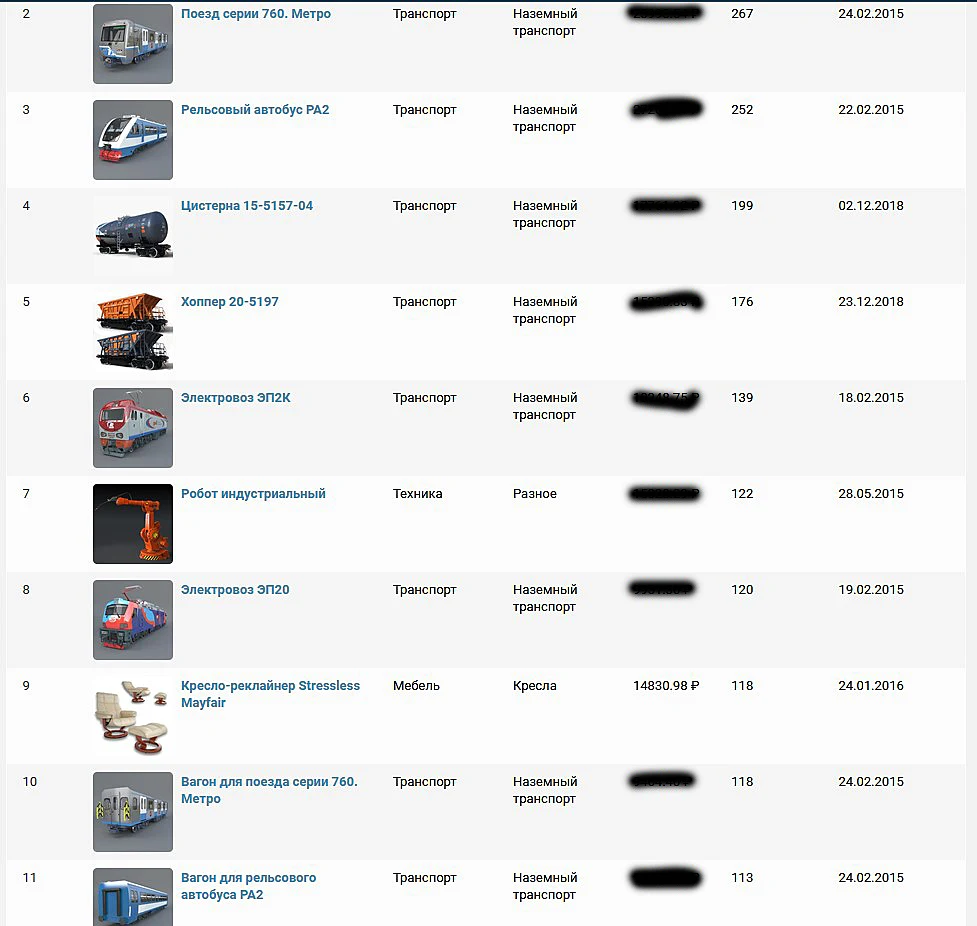Open Электровоз ЭП2К link

[236, 398]
